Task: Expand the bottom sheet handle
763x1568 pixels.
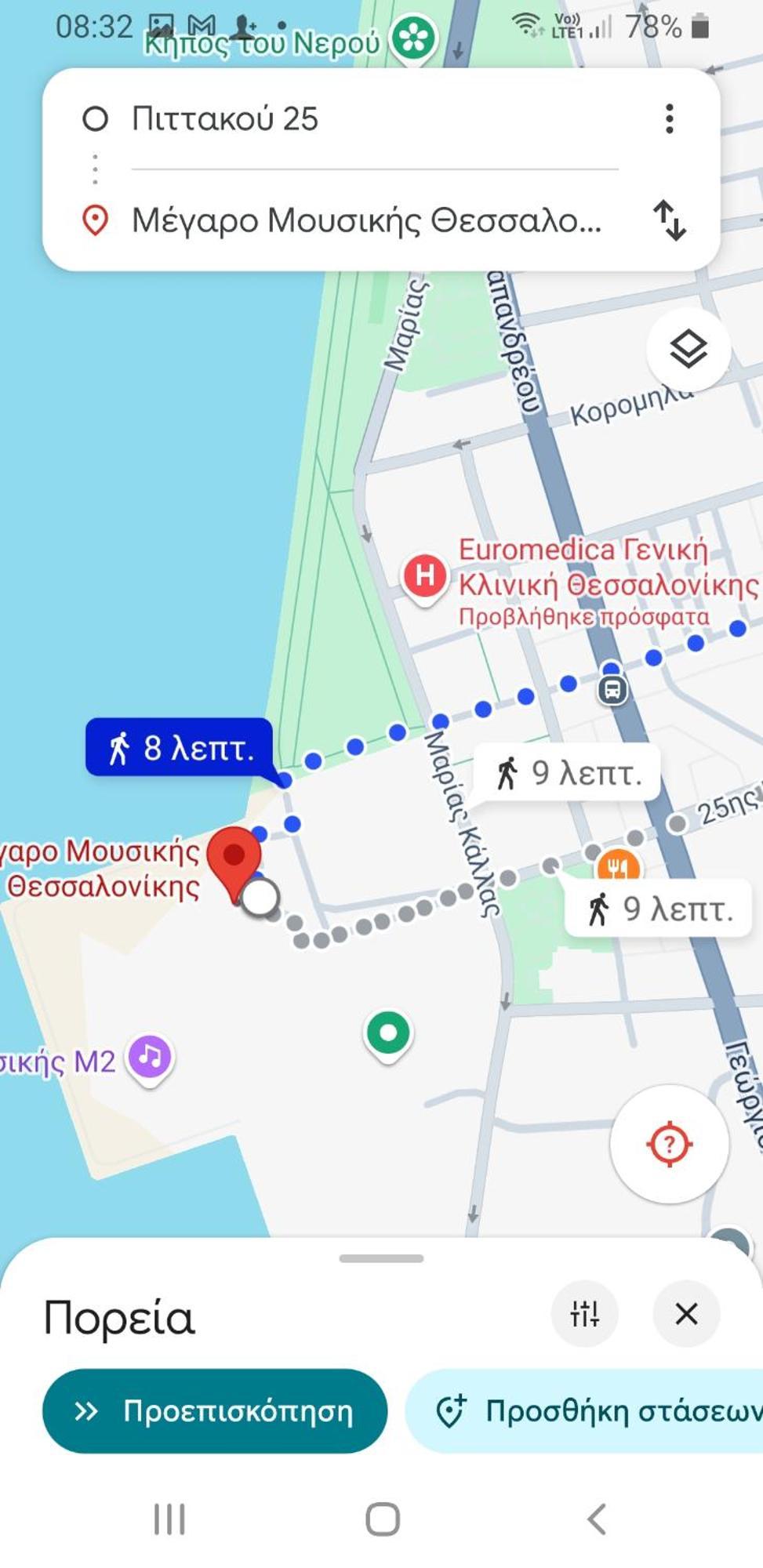Action: pyautogui.click(x=381, y=1258)
